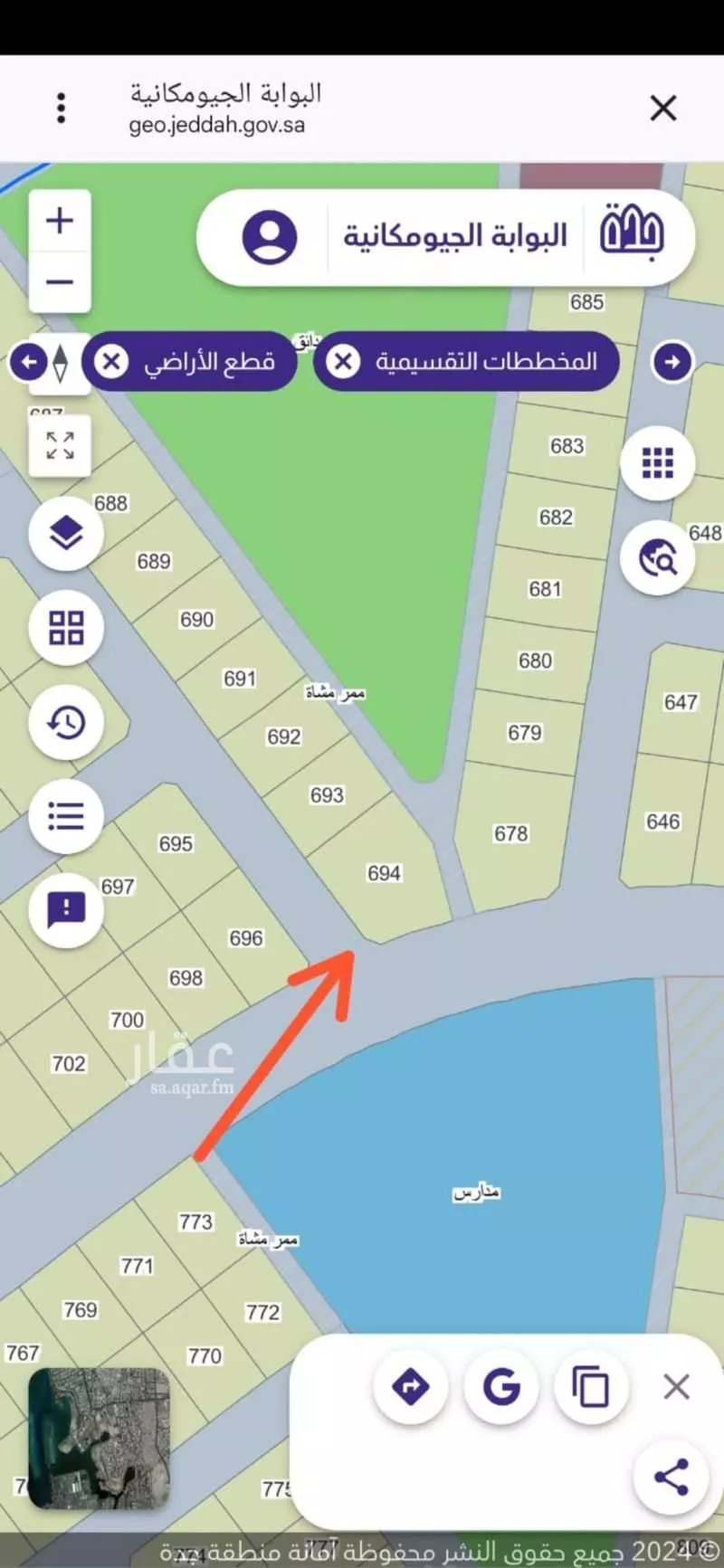
Task: Remove the قطع الأراضي filter chip
Action: point(110,361)
